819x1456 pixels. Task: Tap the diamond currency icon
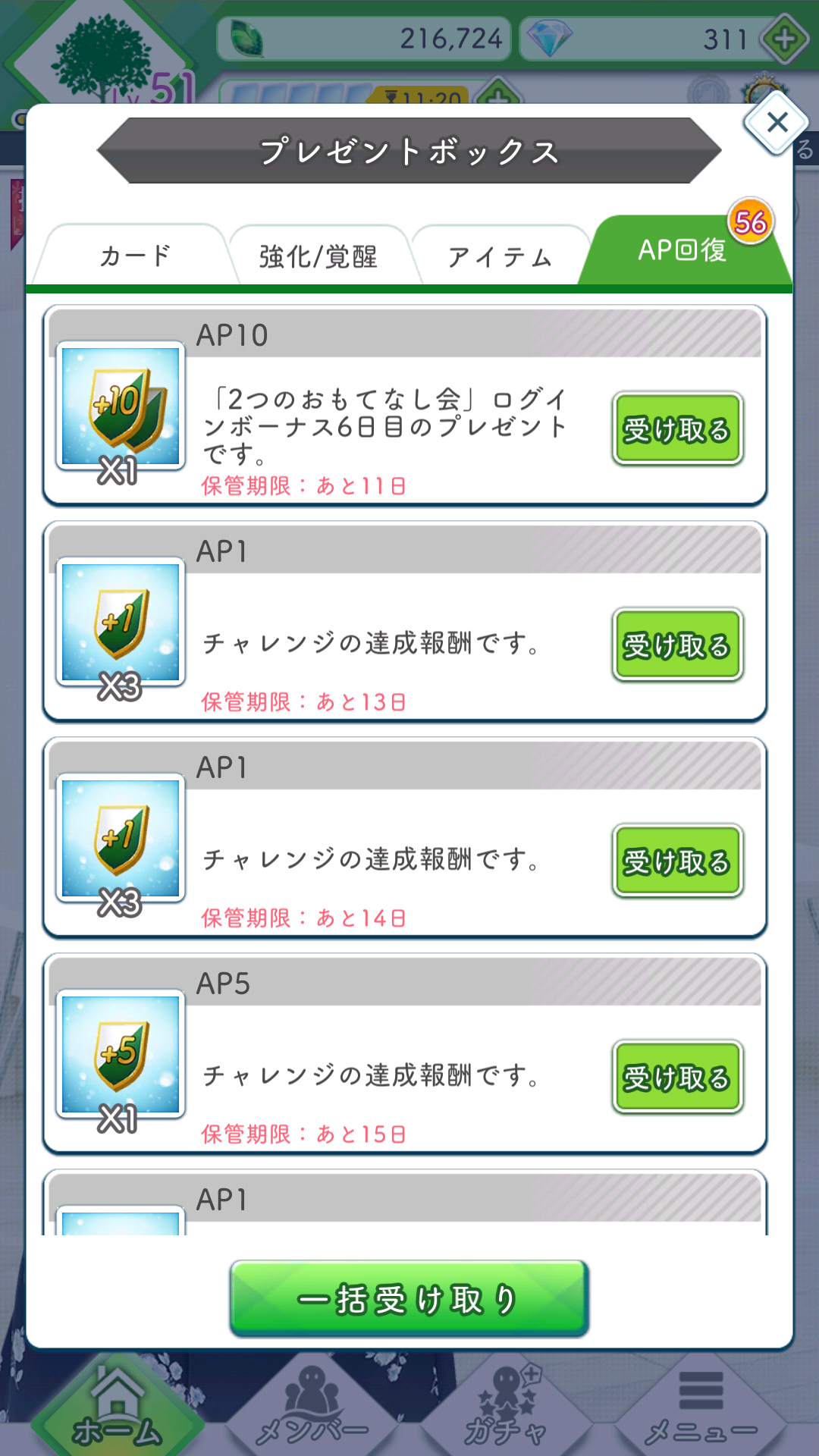pos(548,38)
